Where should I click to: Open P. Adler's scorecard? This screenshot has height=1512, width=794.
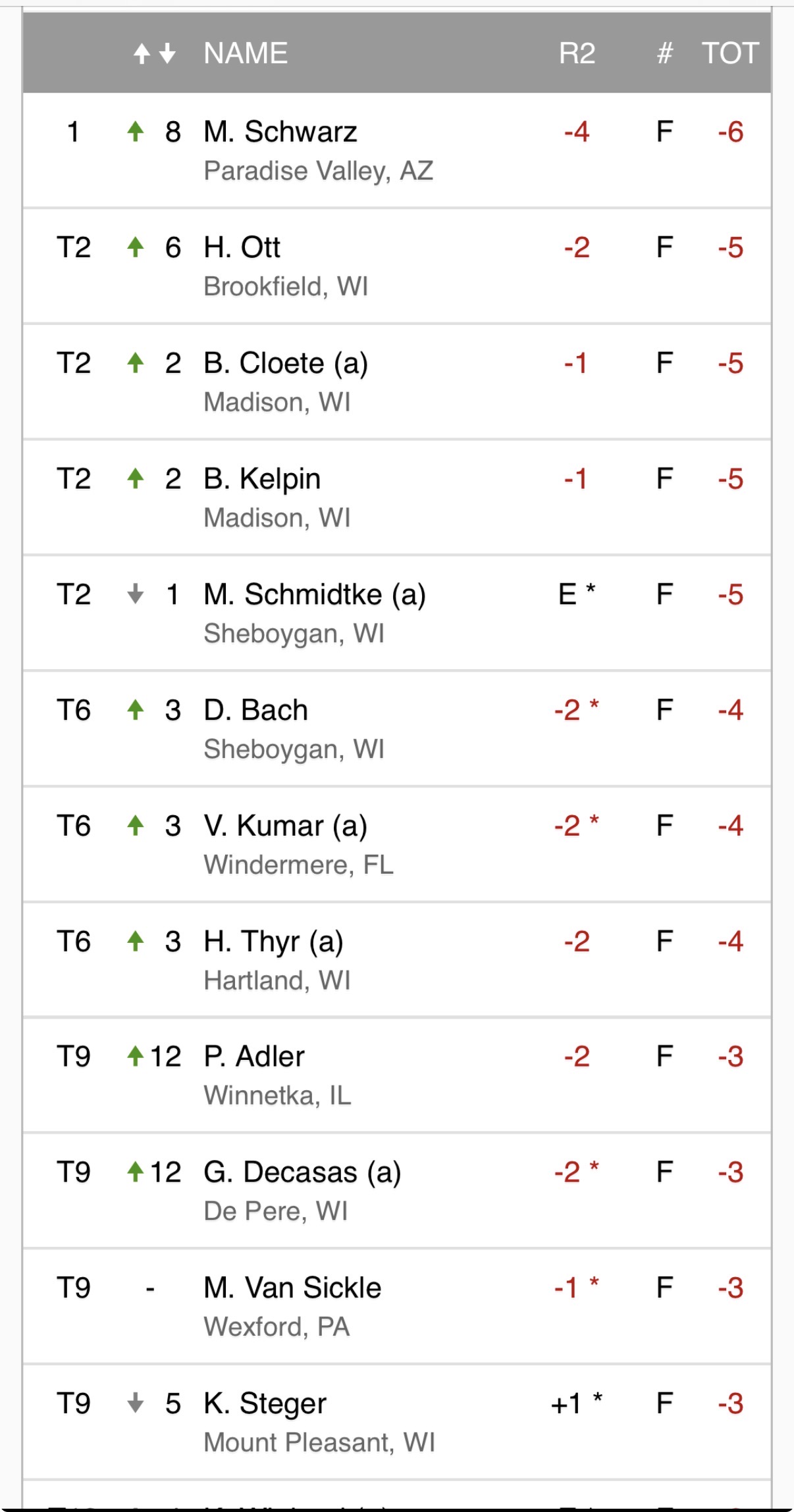point(397,1075)
